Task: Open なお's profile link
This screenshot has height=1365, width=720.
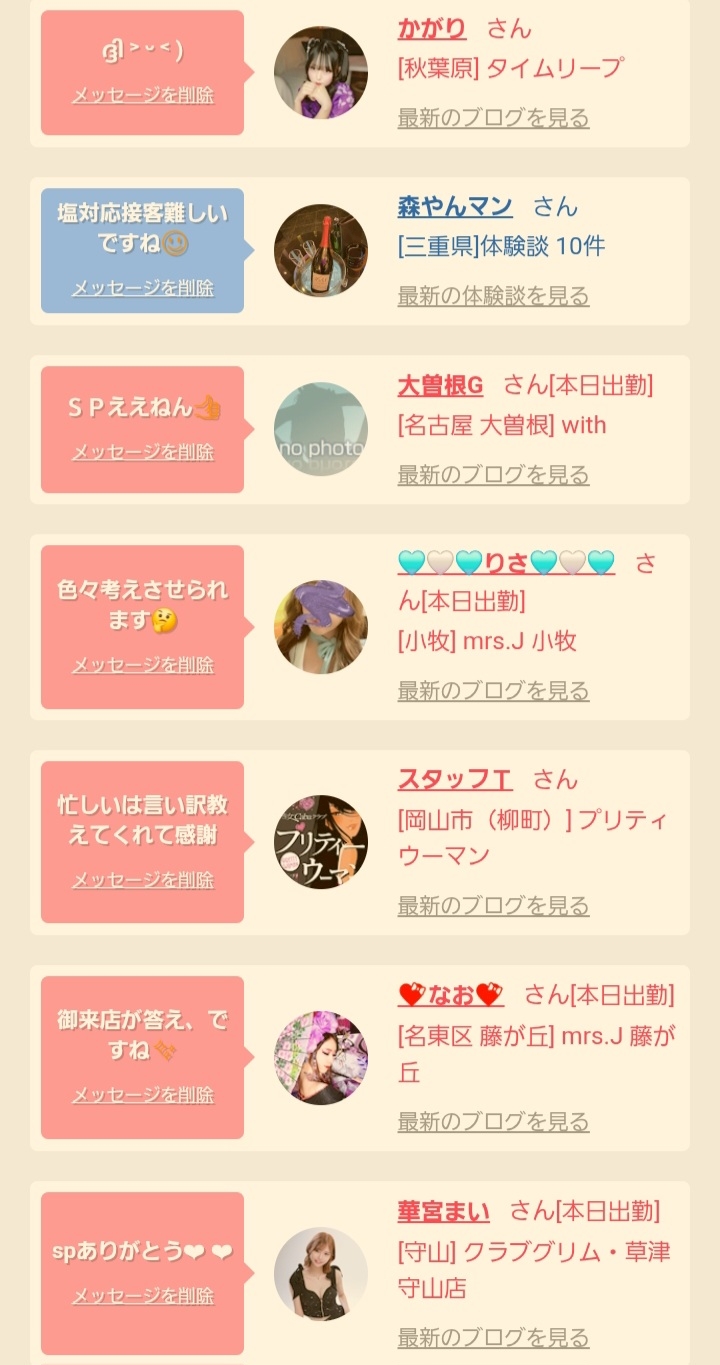Action: pyautogui.click(x=451, y=995)
